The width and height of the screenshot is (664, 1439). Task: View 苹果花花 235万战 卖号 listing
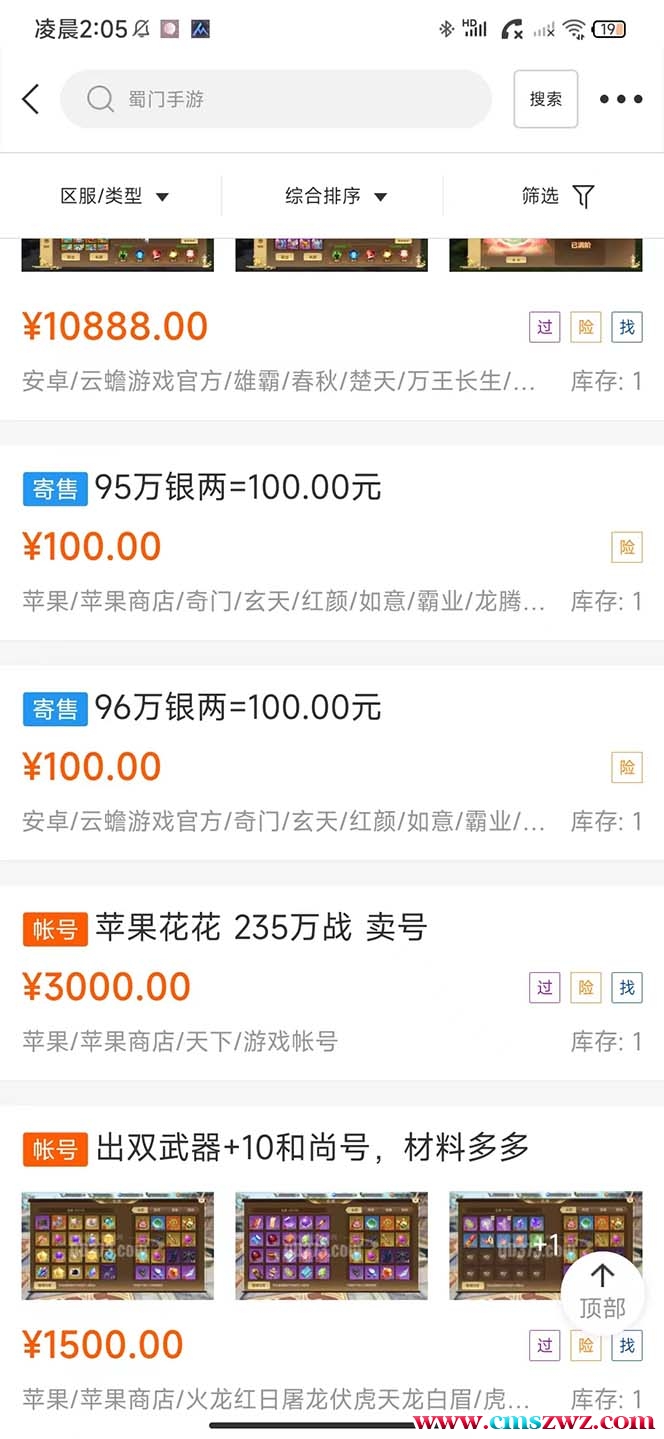pos(261,928)
